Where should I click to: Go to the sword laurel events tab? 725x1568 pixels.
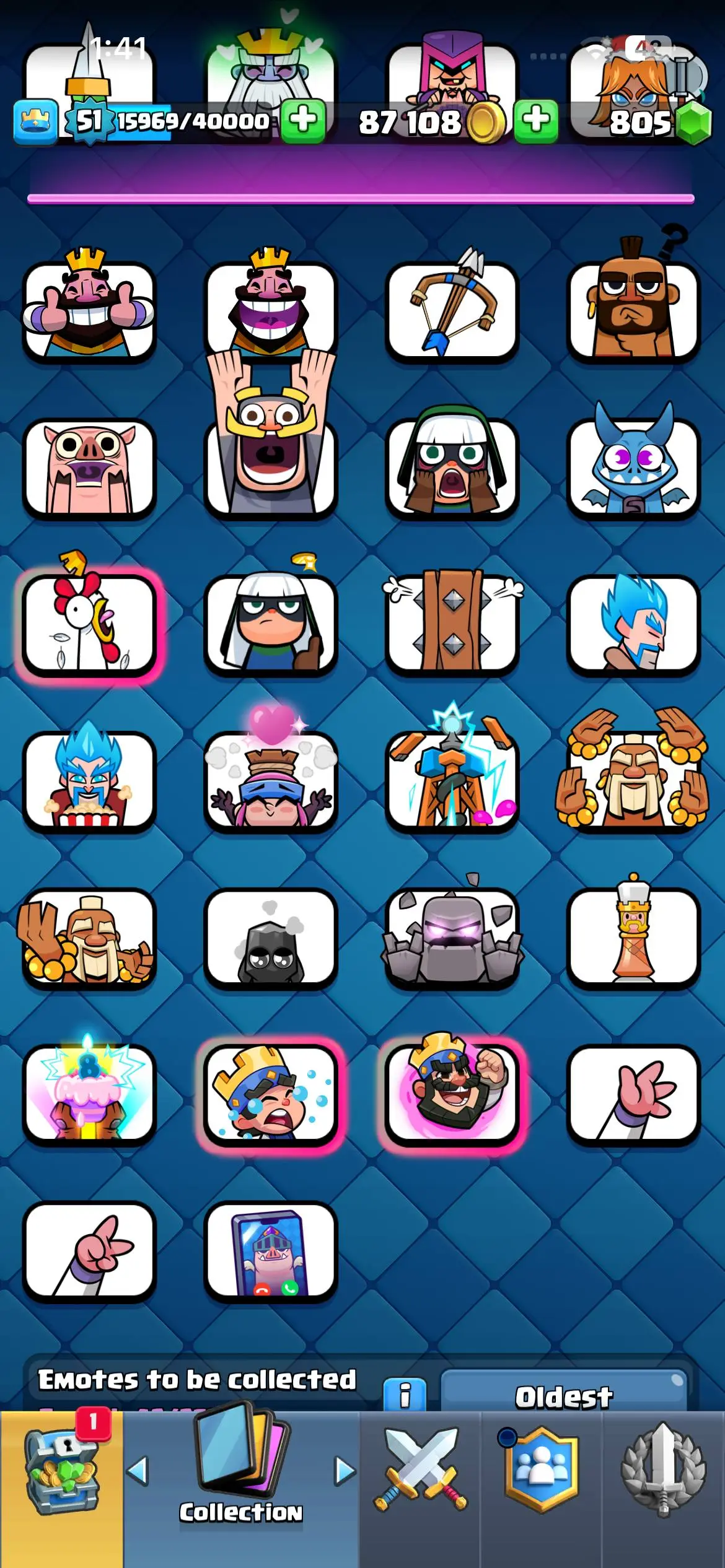[663, 1469]
